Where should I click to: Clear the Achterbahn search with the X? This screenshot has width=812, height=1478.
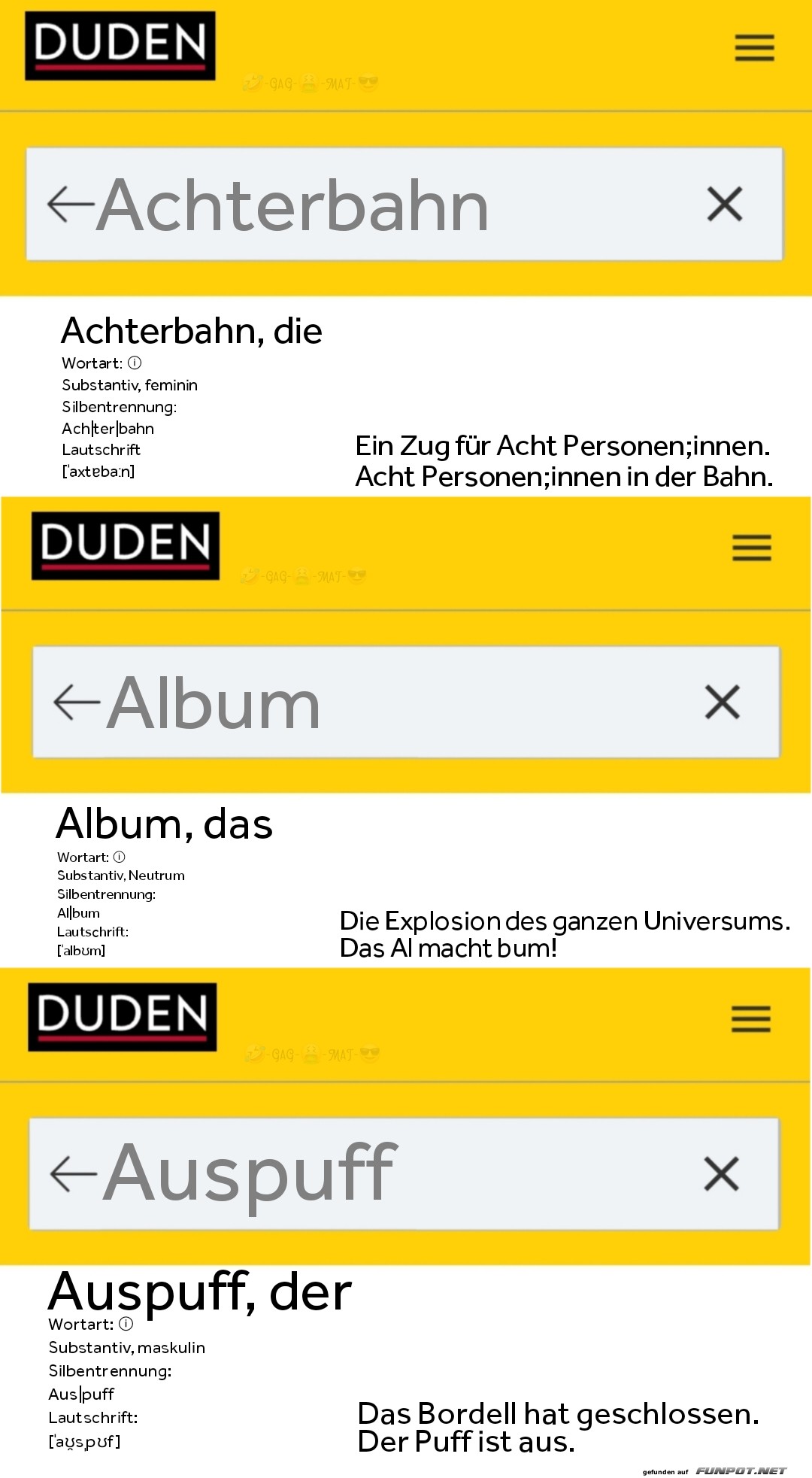click(724, 205)
